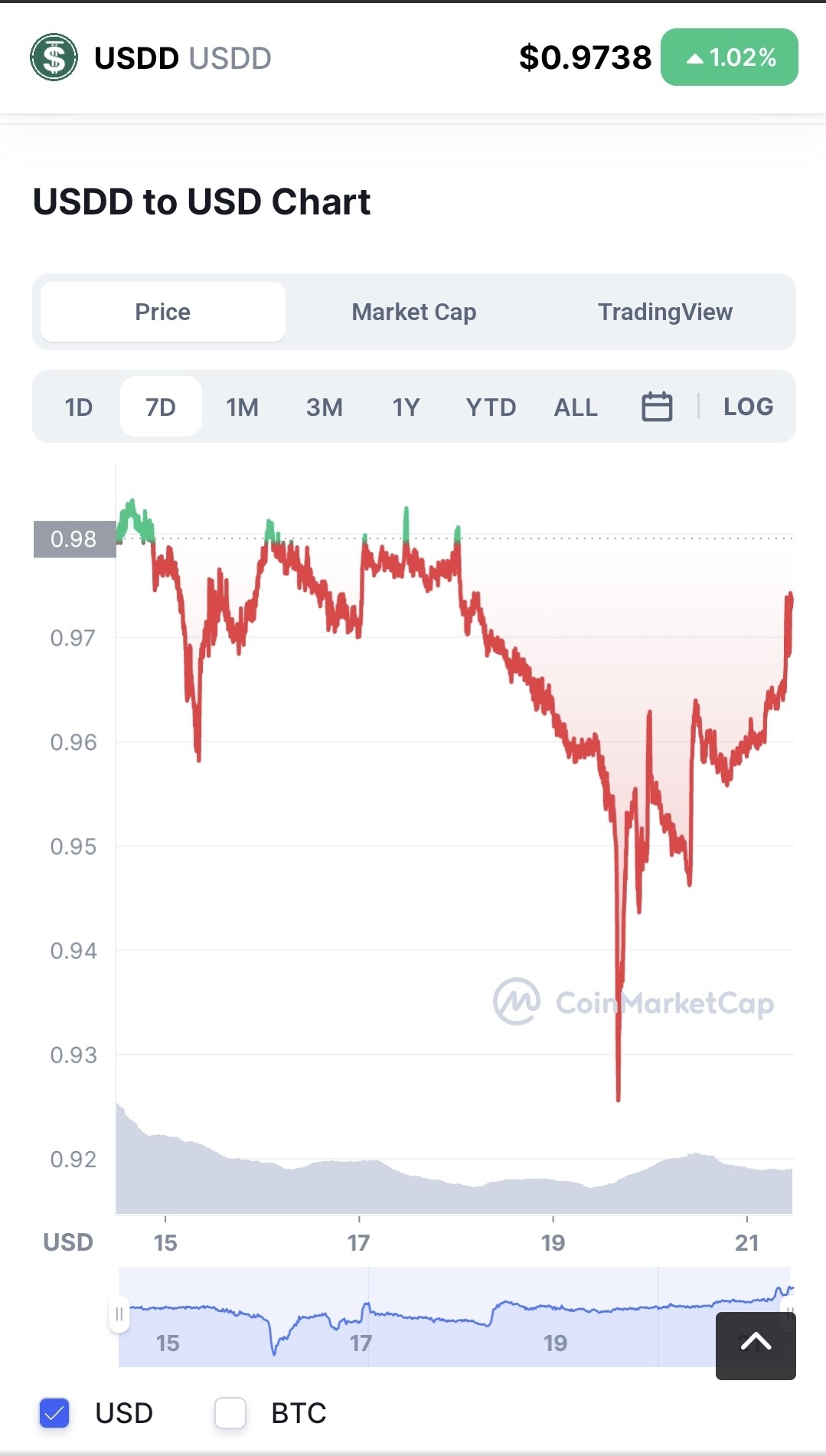Open the custom date range calendar
The height and width of the screenshot is (1456, 826).
pos(657,407)
